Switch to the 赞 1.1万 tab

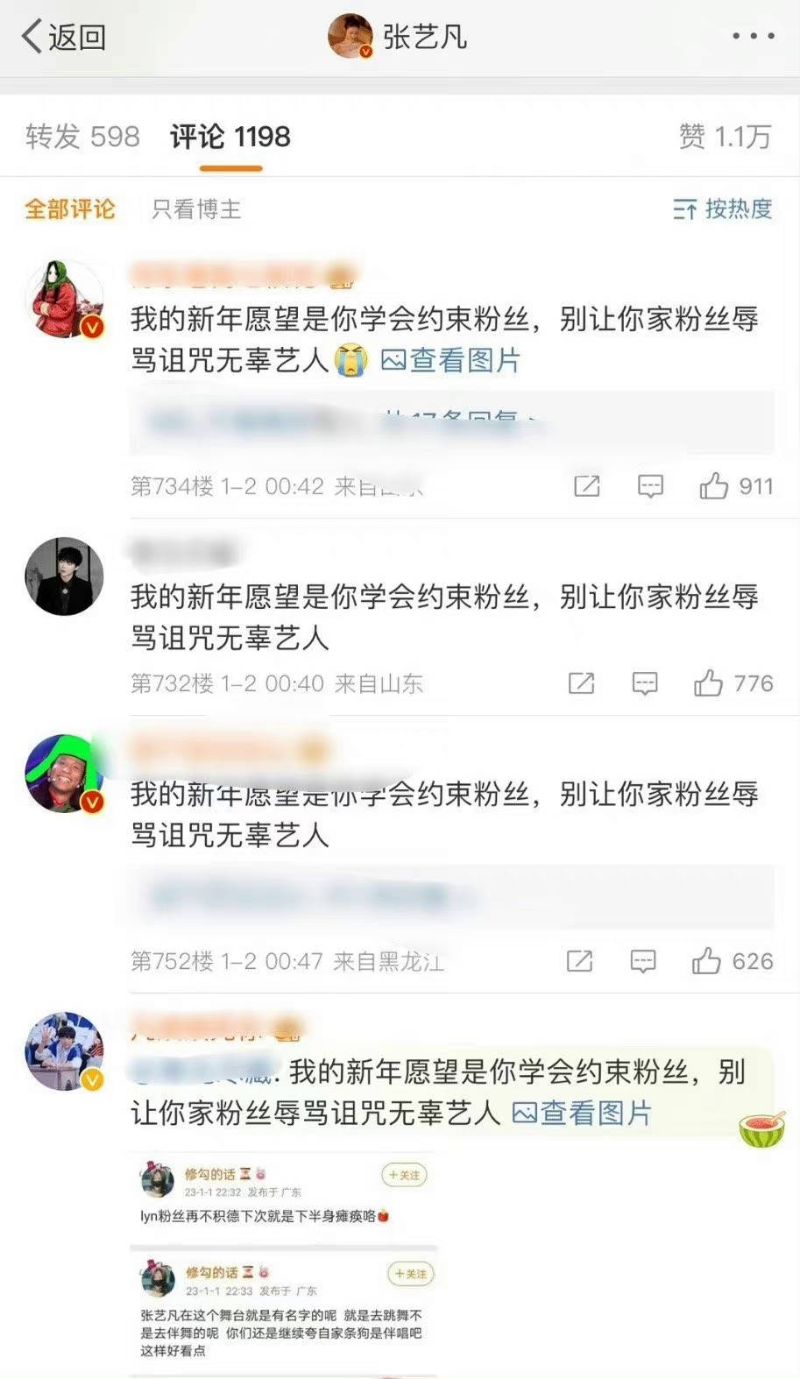click(x=725, y=137)
